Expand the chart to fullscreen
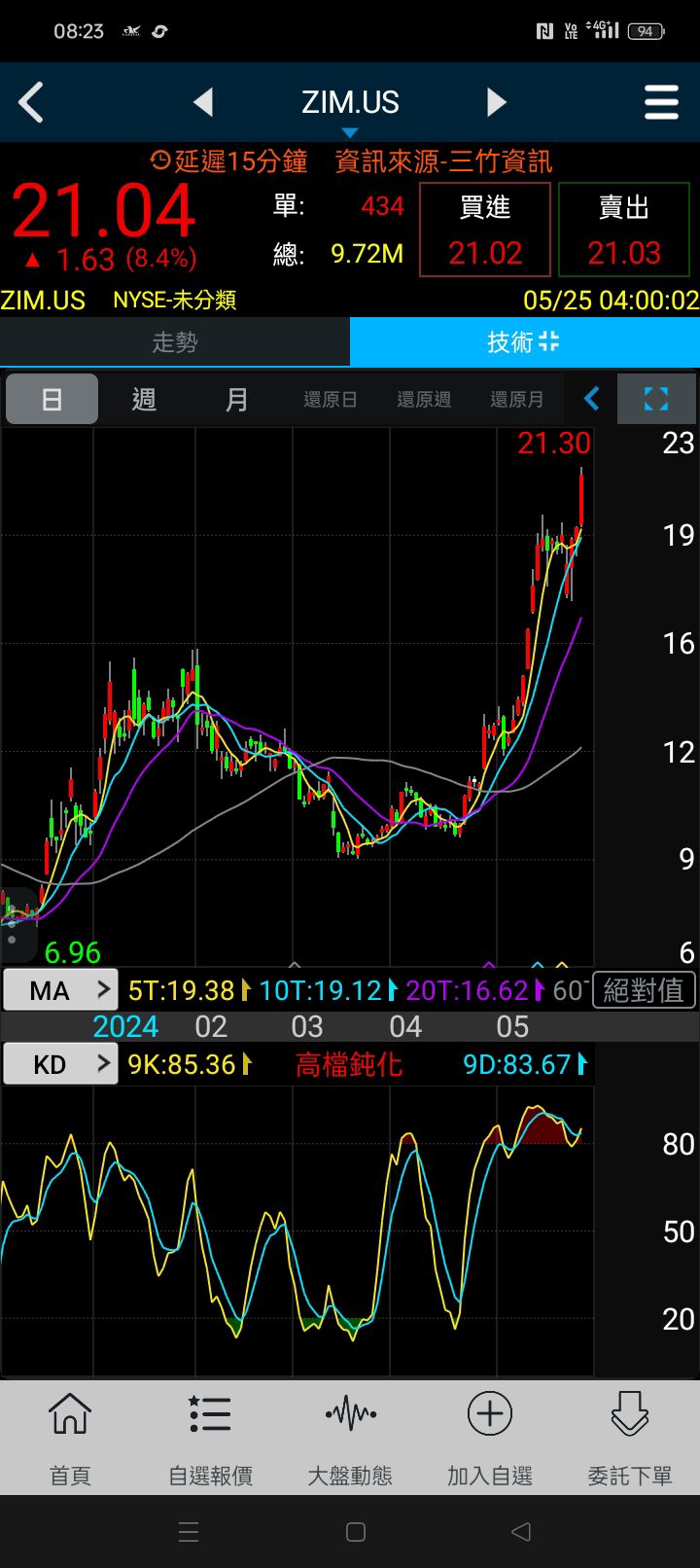Image resolution: width=700 pixels, height=1568 pixels. [656, 399]
